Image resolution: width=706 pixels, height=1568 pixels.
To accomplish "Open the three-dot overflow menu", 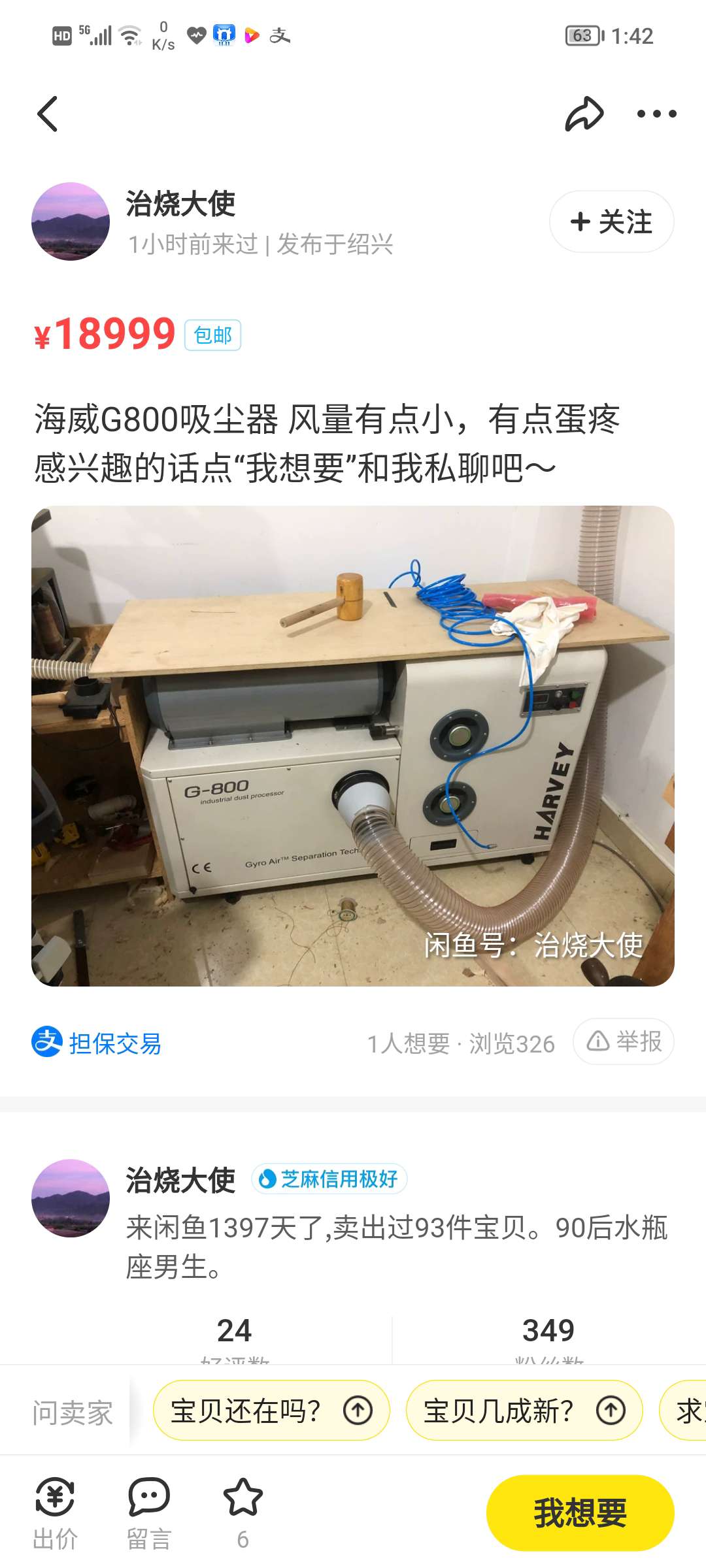I will [x=656, y=114].
